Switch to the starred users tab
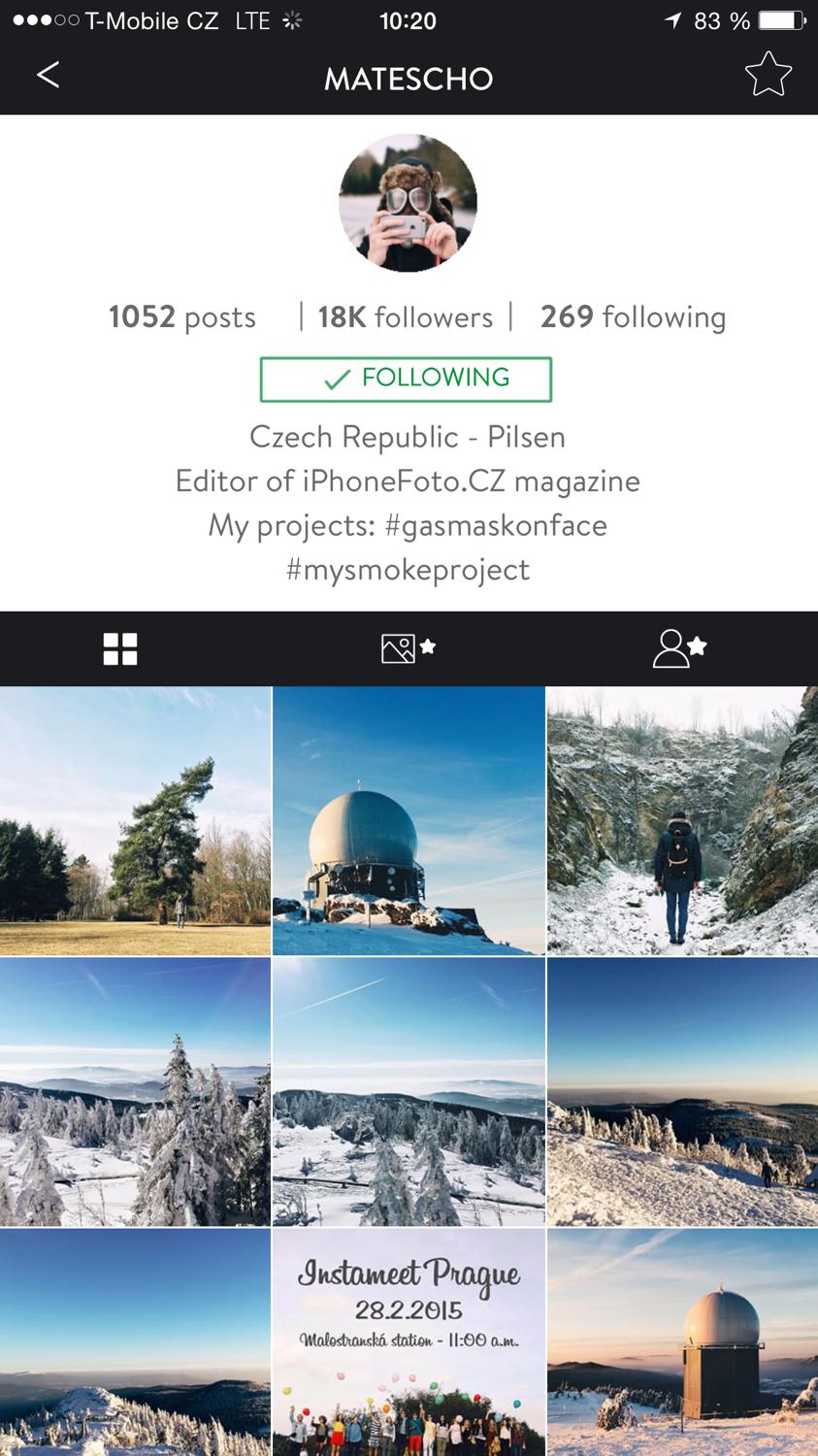The height and width of the screenshot is (1456, 818). click(x=679, y=648)
